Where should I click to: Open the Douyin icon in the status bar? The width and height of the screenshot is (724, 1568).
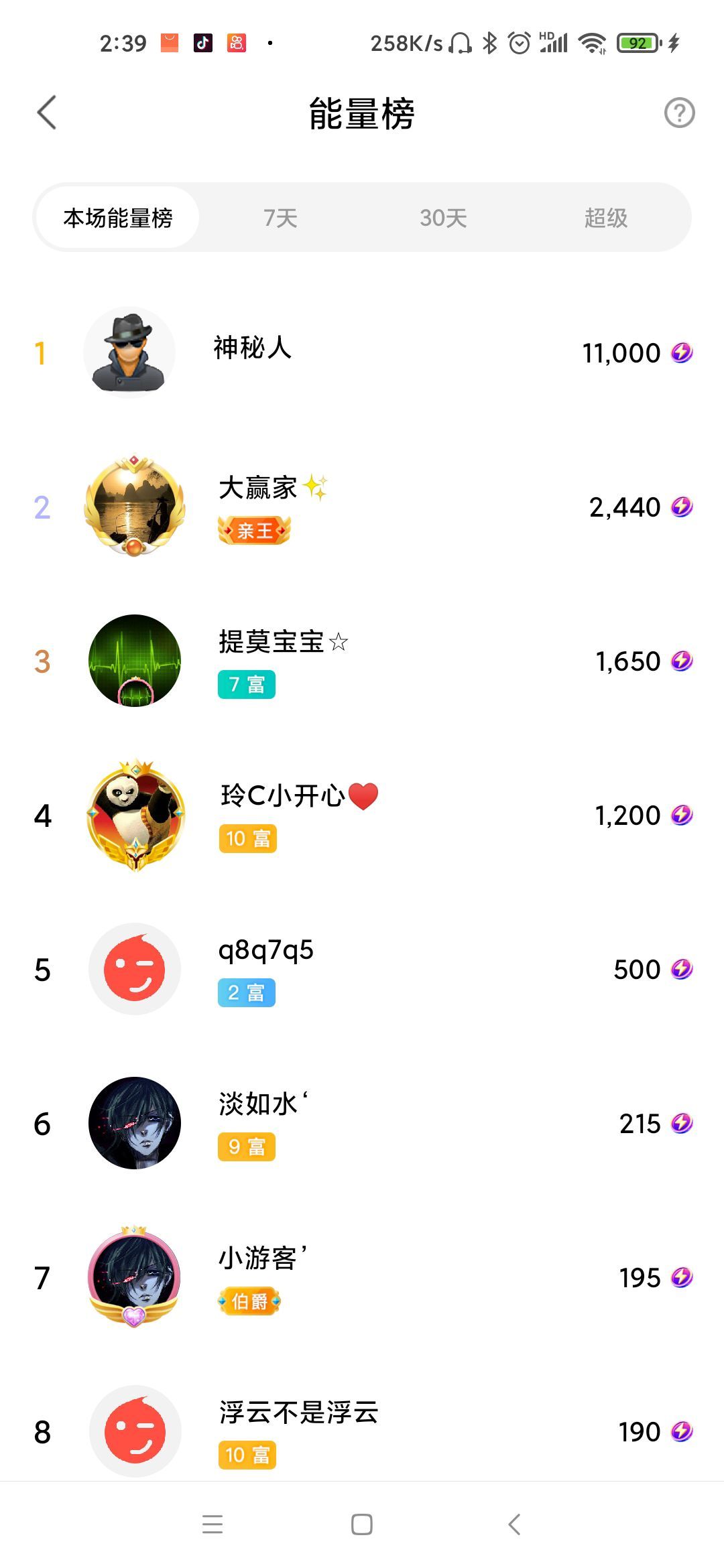[x=204, y=42]
